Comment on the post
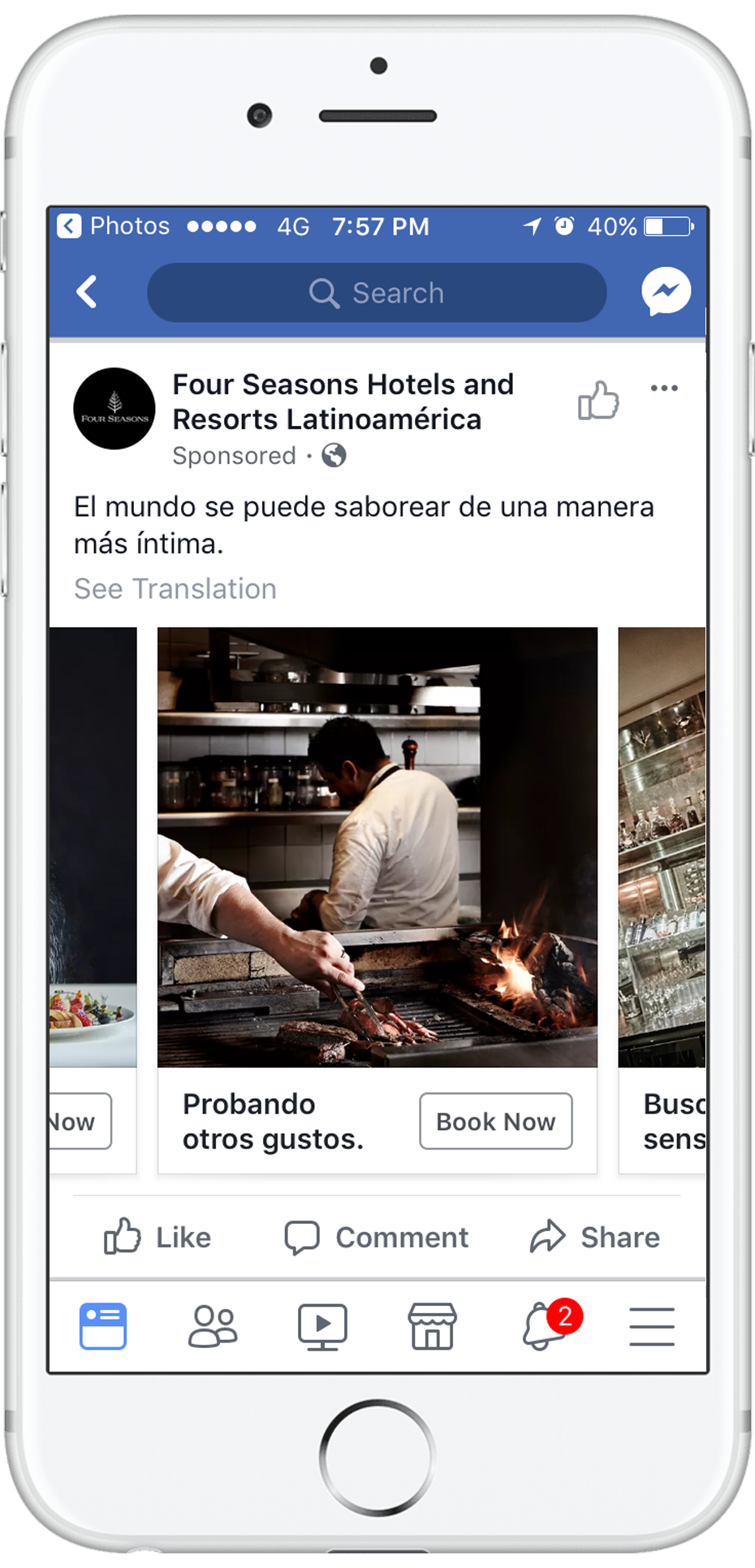Viewport: 755px width, 1568px height. [x=377, y=1237]
